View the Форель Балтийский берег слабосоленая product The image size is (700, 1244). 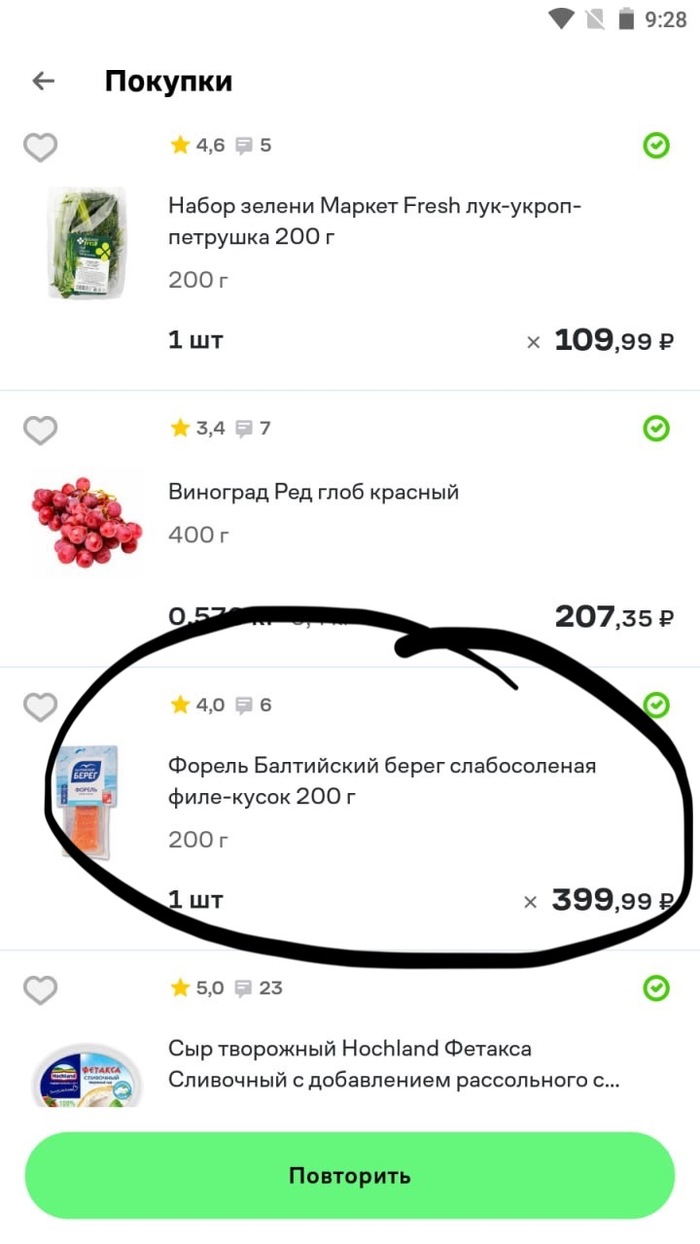pos(381,781)
